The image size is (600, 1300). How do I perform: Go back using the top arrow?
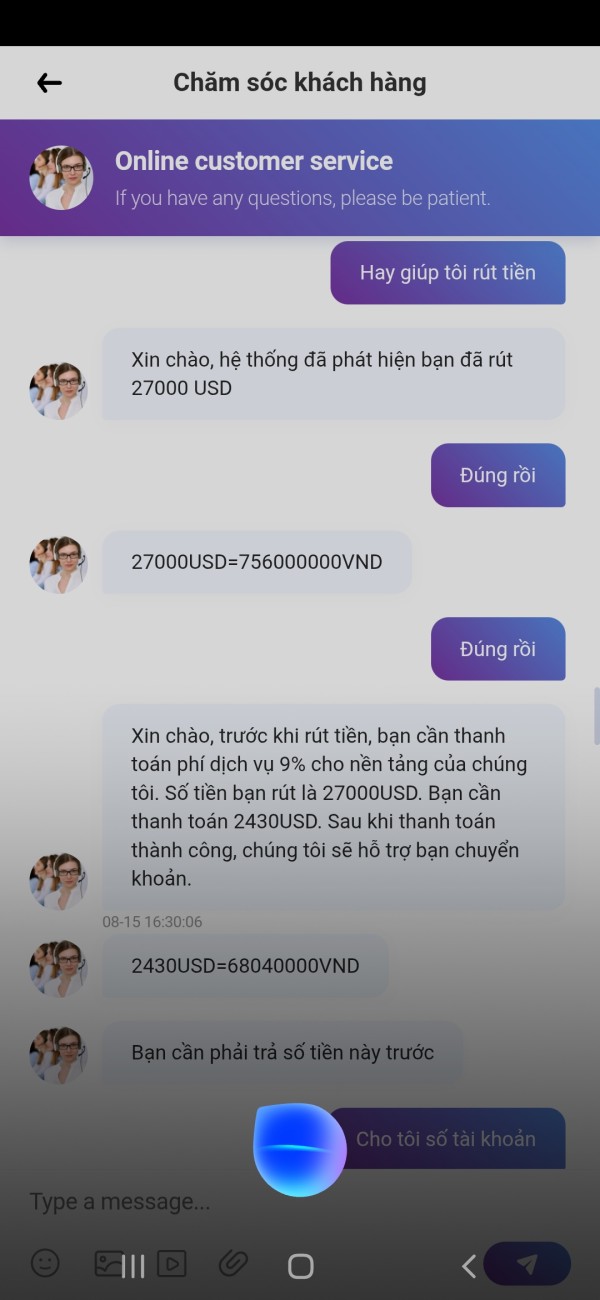49,83
